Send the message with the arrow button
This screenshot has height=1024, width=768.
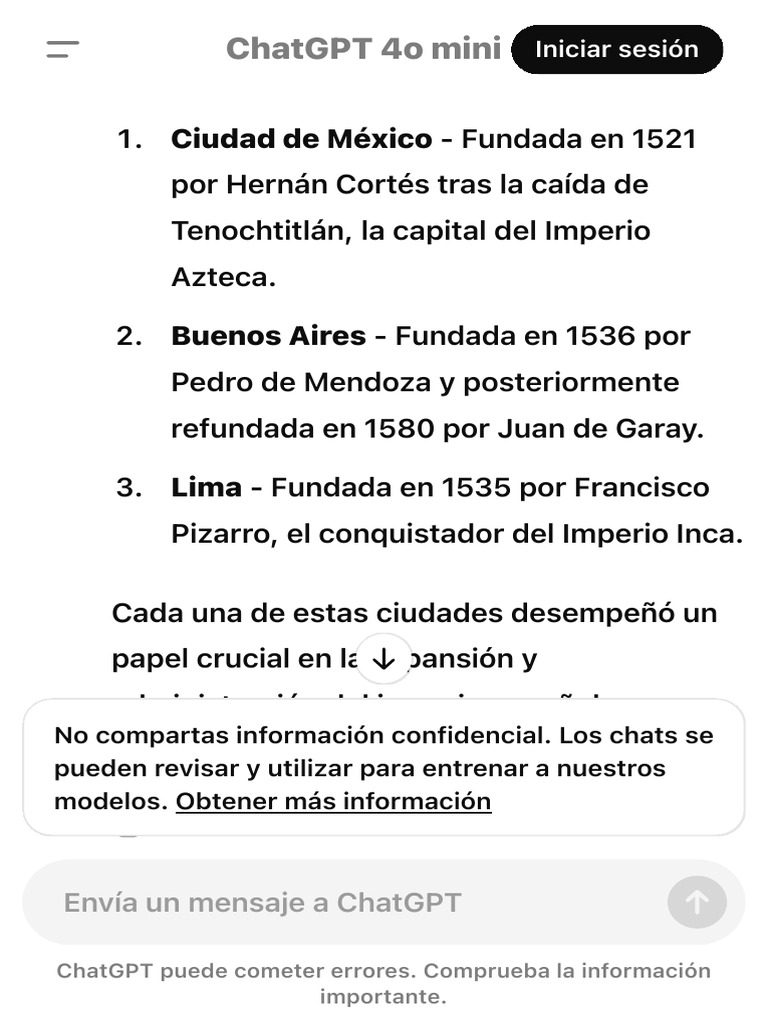coord(696,903)
